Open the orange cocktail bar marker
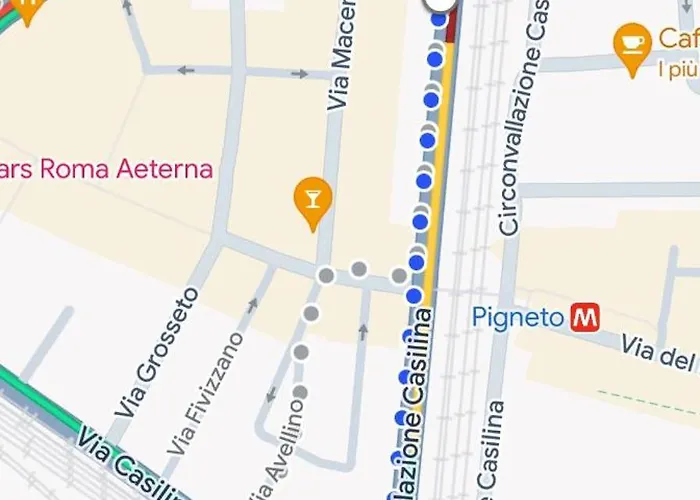 (313, 198)
